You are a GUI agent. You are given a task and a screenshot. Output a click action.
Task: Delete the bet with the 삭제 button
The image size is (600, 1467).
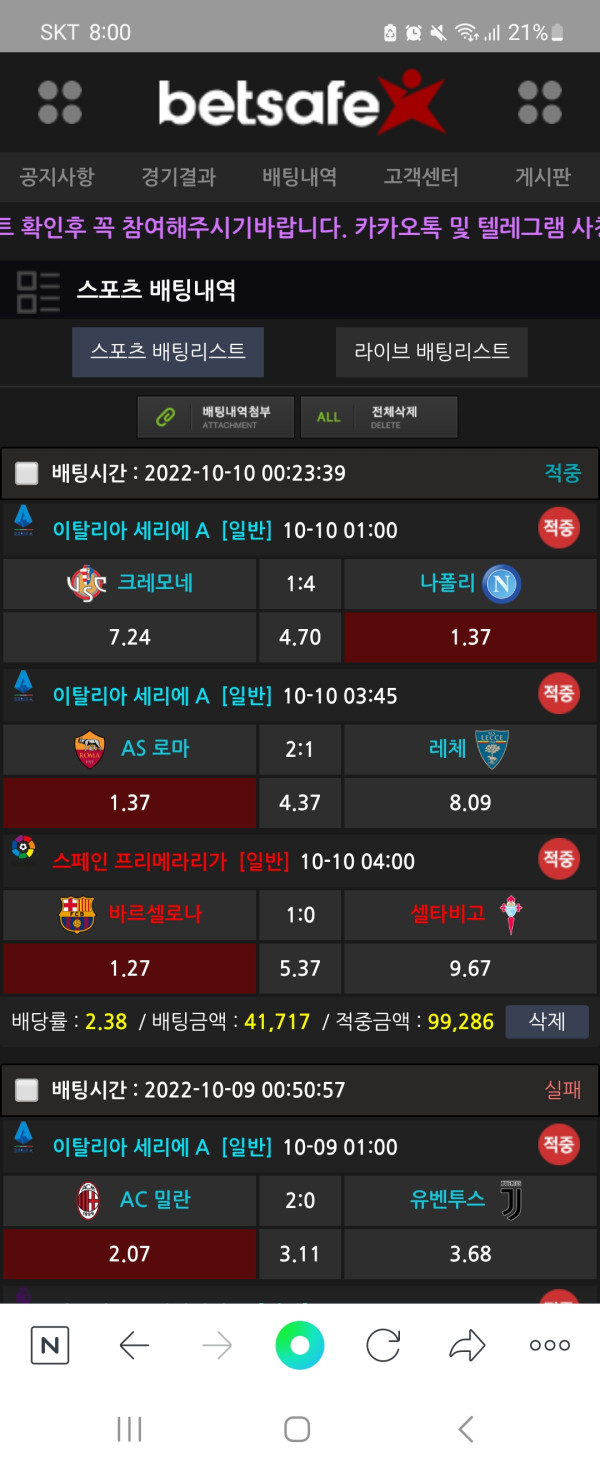(x=546, y=1022)
